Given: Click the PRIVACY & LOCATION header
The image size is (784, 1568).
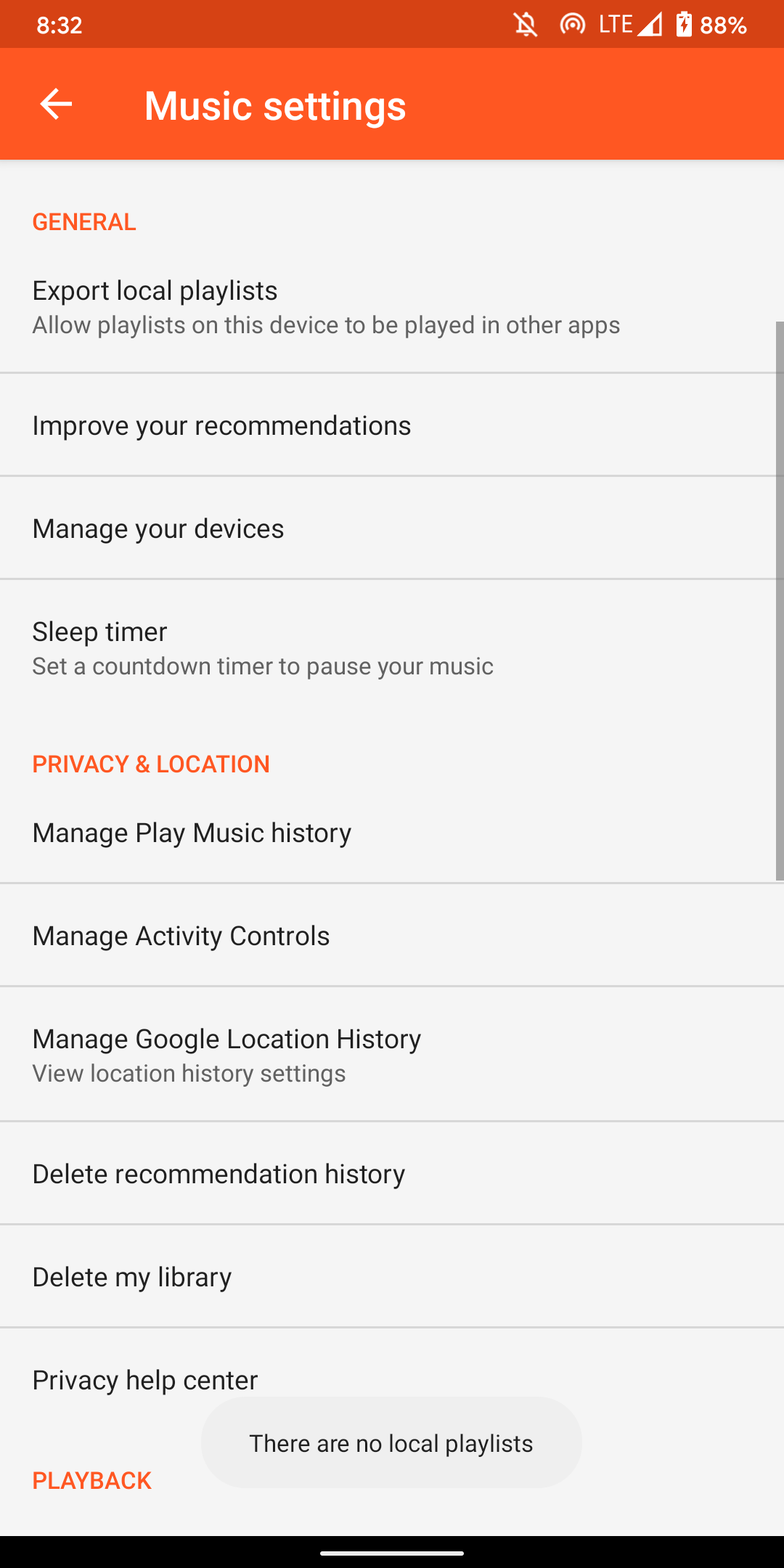Looking at the screenshot, I should coord(150,764).
